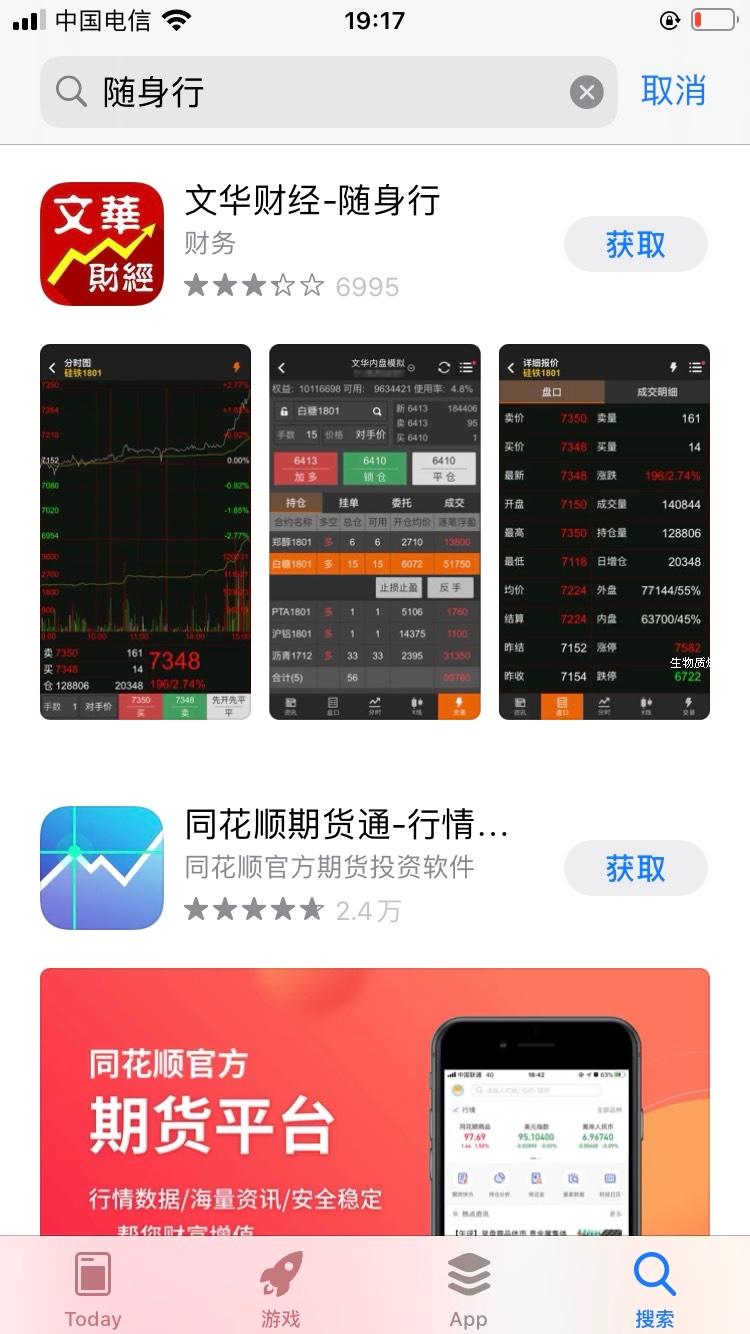Cancel the search with 取消
The image size is (750, 1334).
[673, 91]
